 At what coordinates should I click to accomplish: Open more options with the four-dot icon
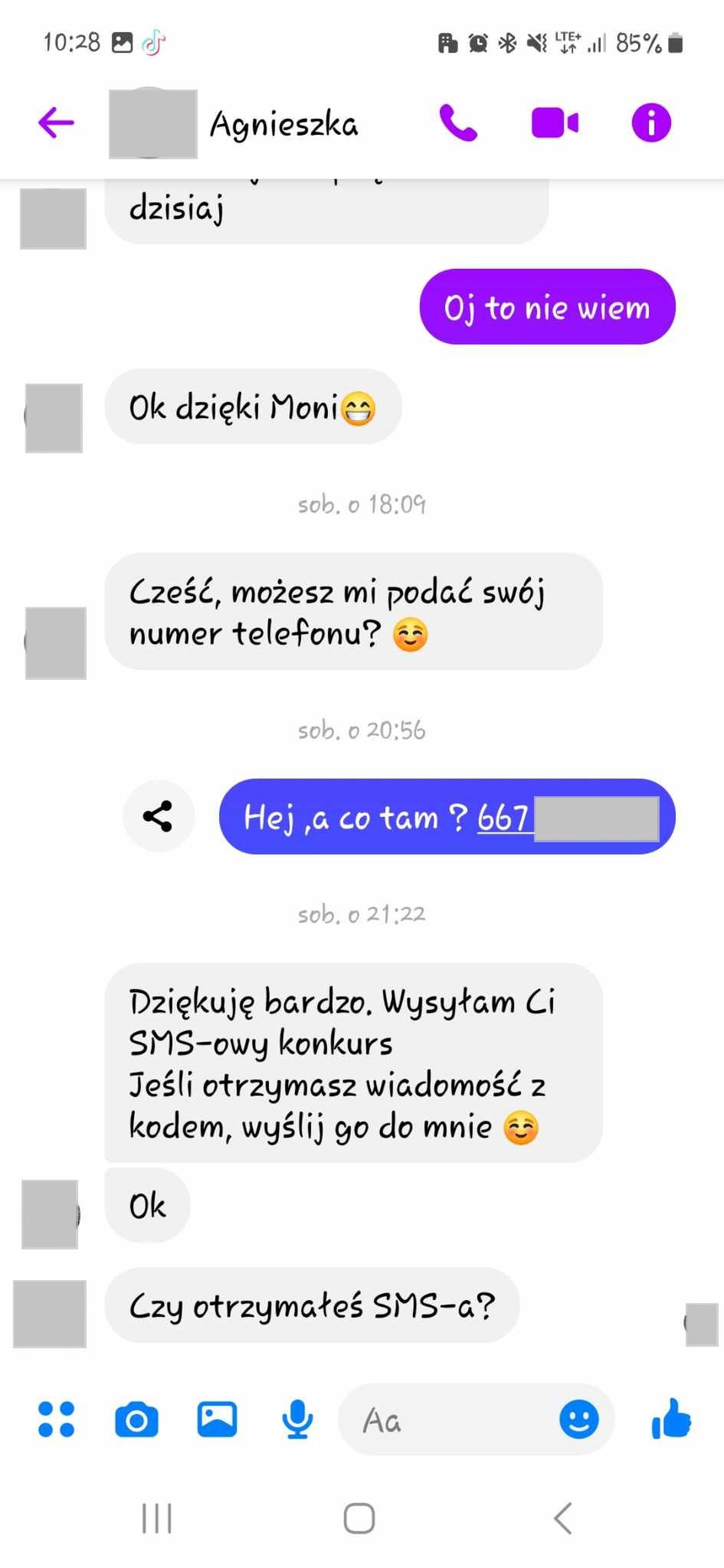tap(57, 1419)
